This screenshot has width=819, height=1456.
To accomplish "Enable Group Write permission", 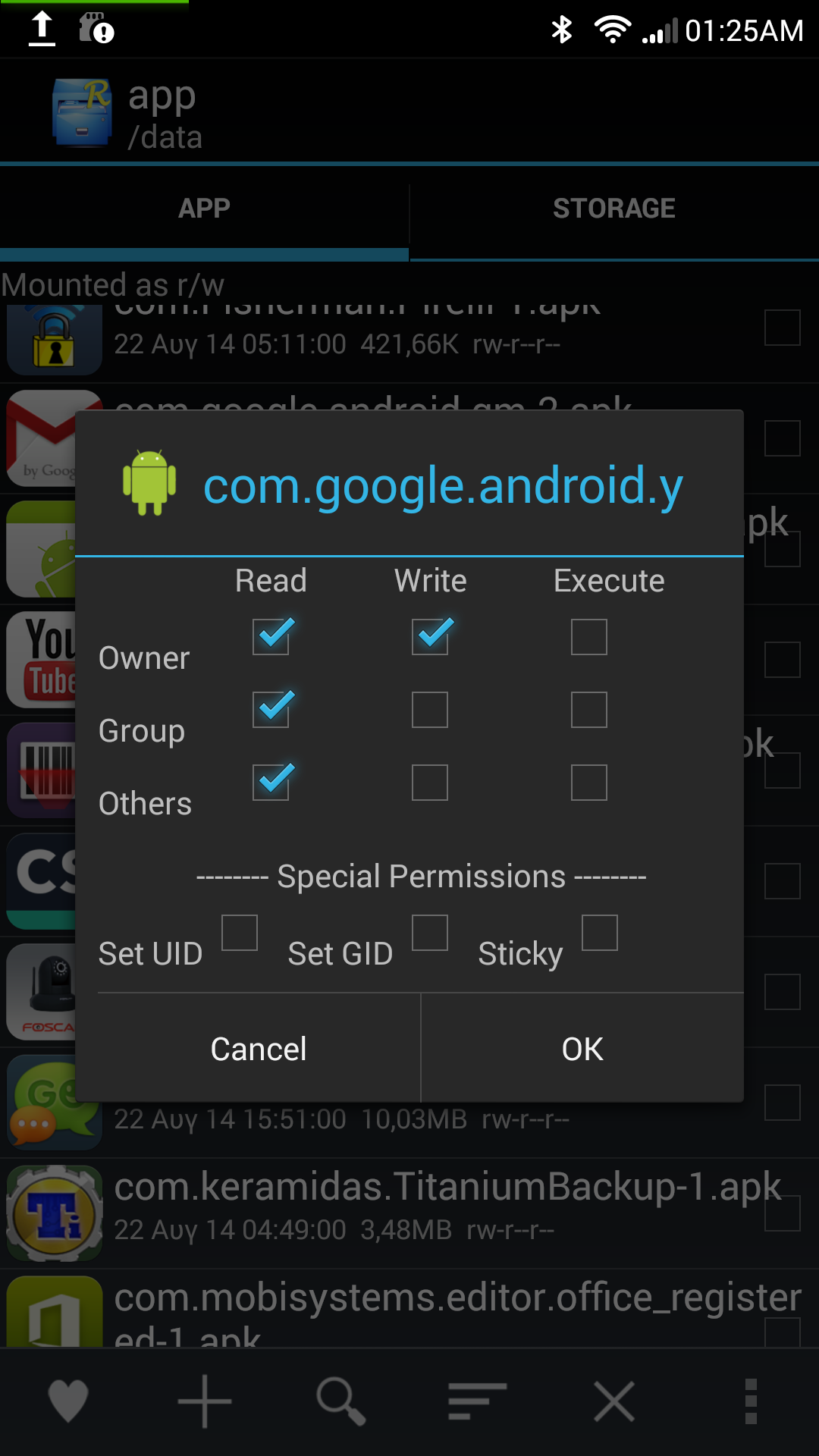I will point(430,710).
